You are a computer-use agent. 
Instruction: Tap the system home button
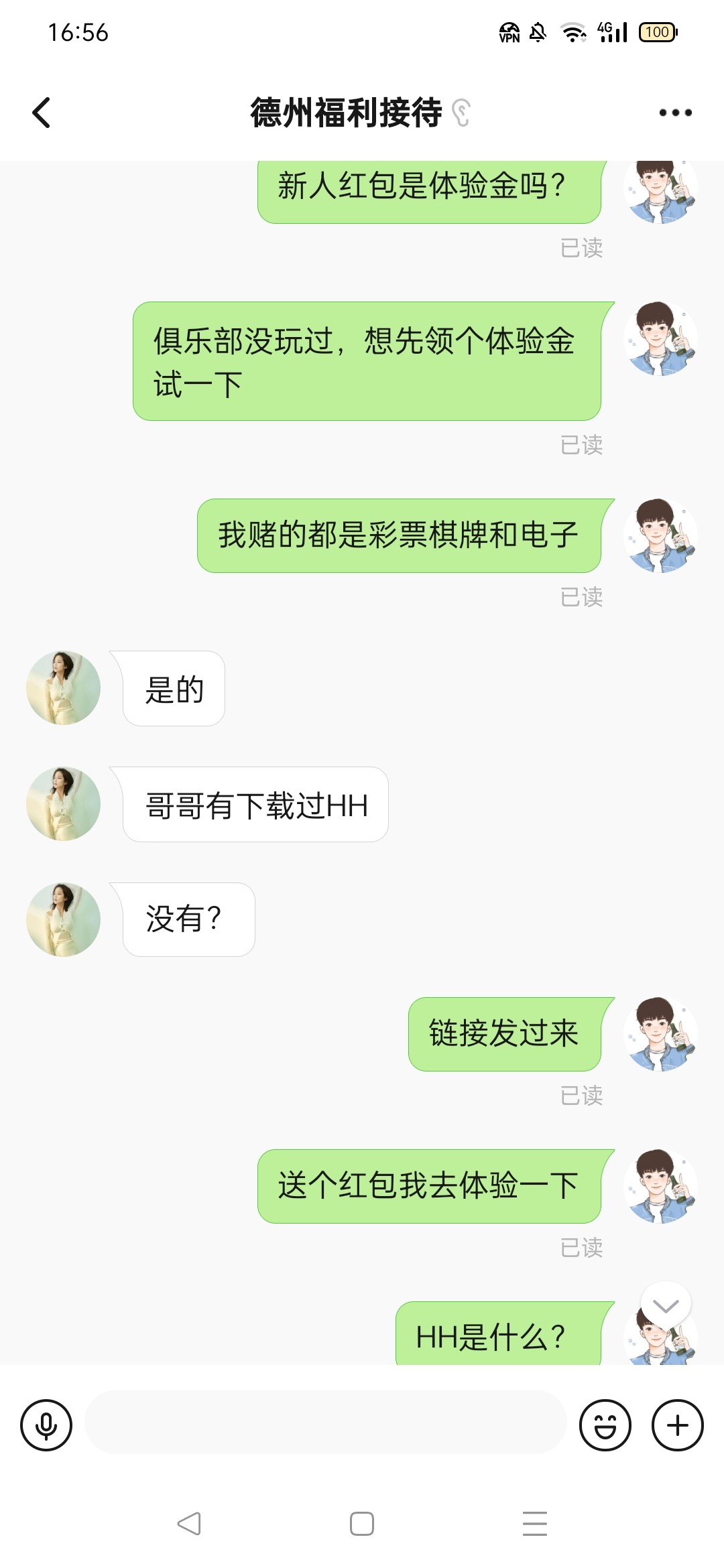[362, 1524]
